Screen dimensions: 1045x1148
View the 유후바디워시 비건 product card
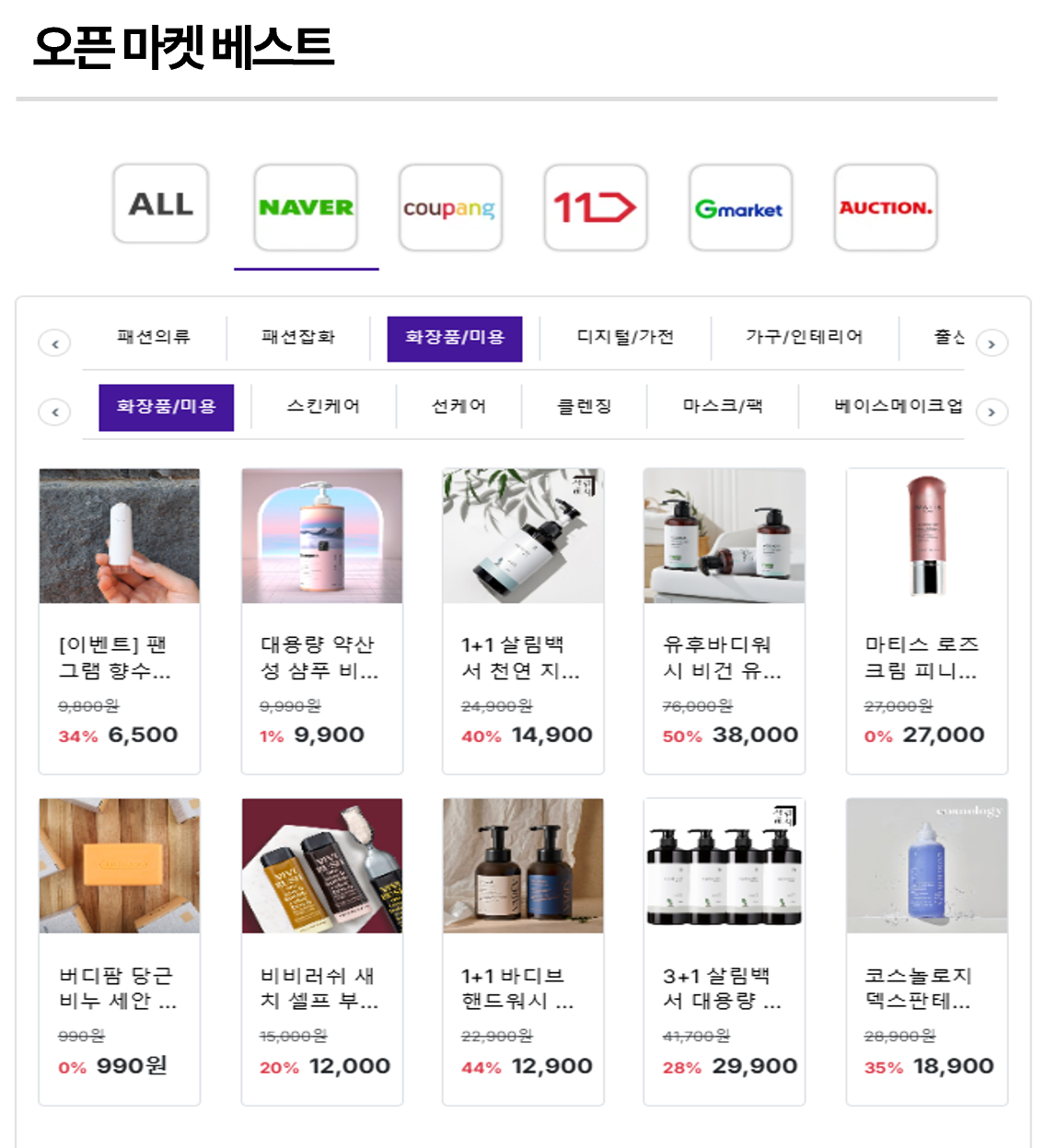click(724, 620)
